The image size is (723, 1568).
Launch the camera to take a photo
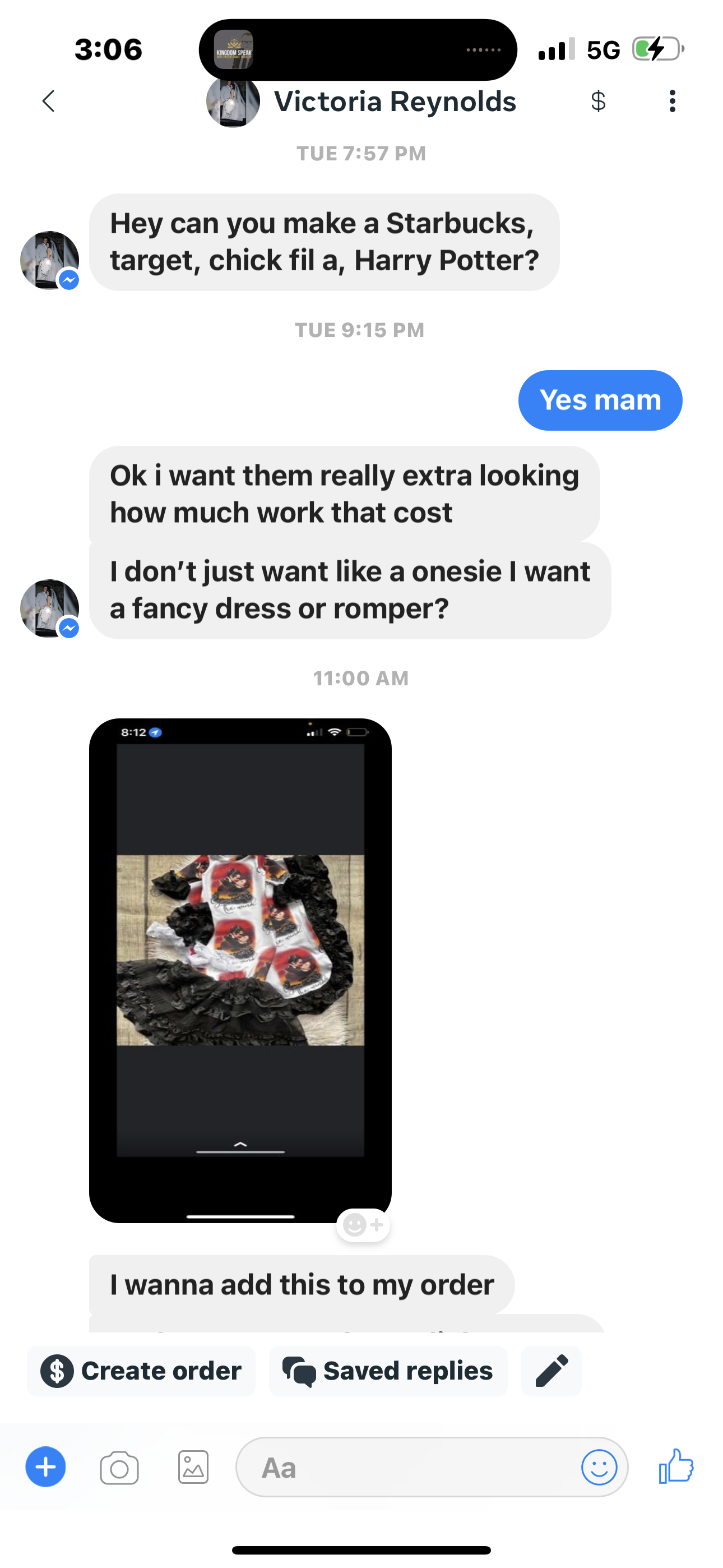click(119, 1468)
